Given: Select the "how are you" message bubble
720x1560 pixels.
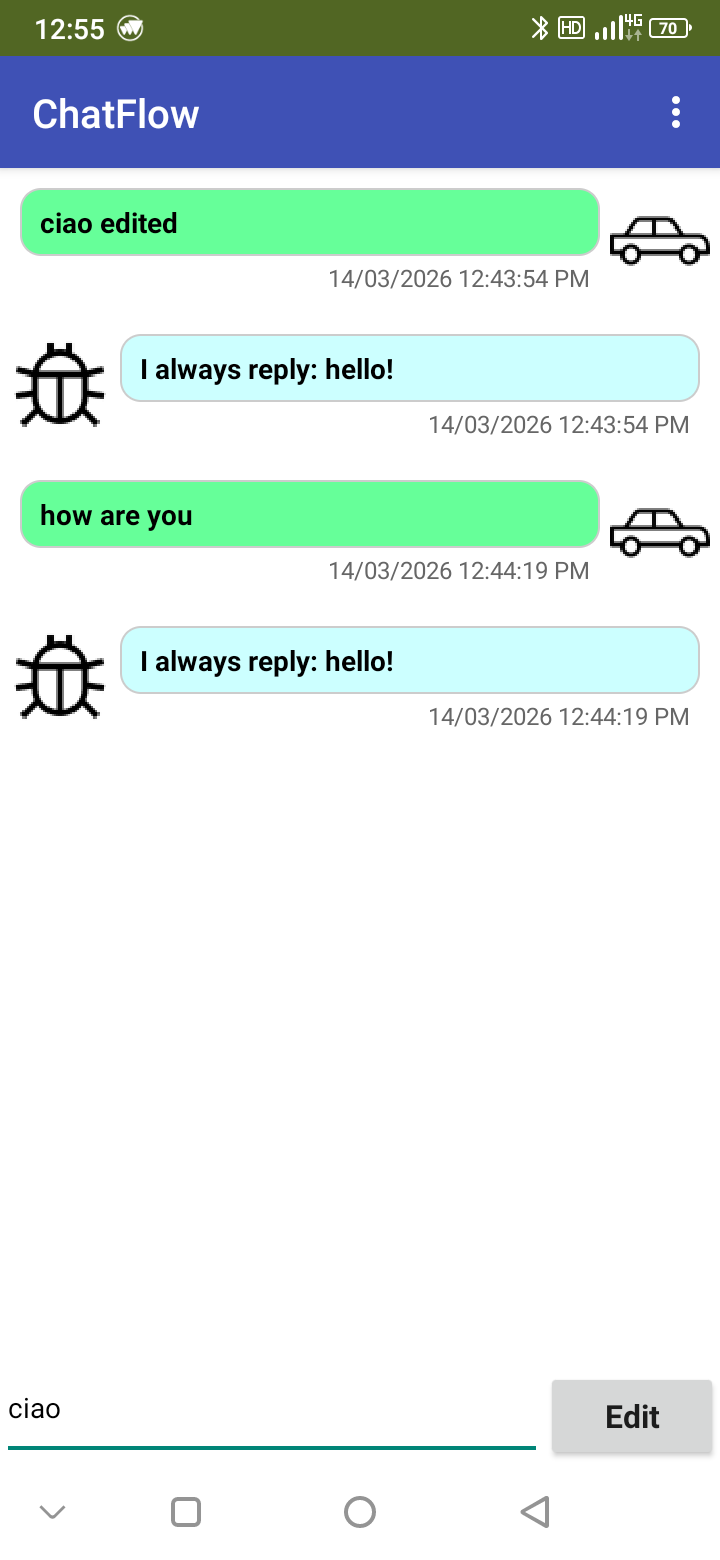Looking at the screenshot, I should 310,514.
